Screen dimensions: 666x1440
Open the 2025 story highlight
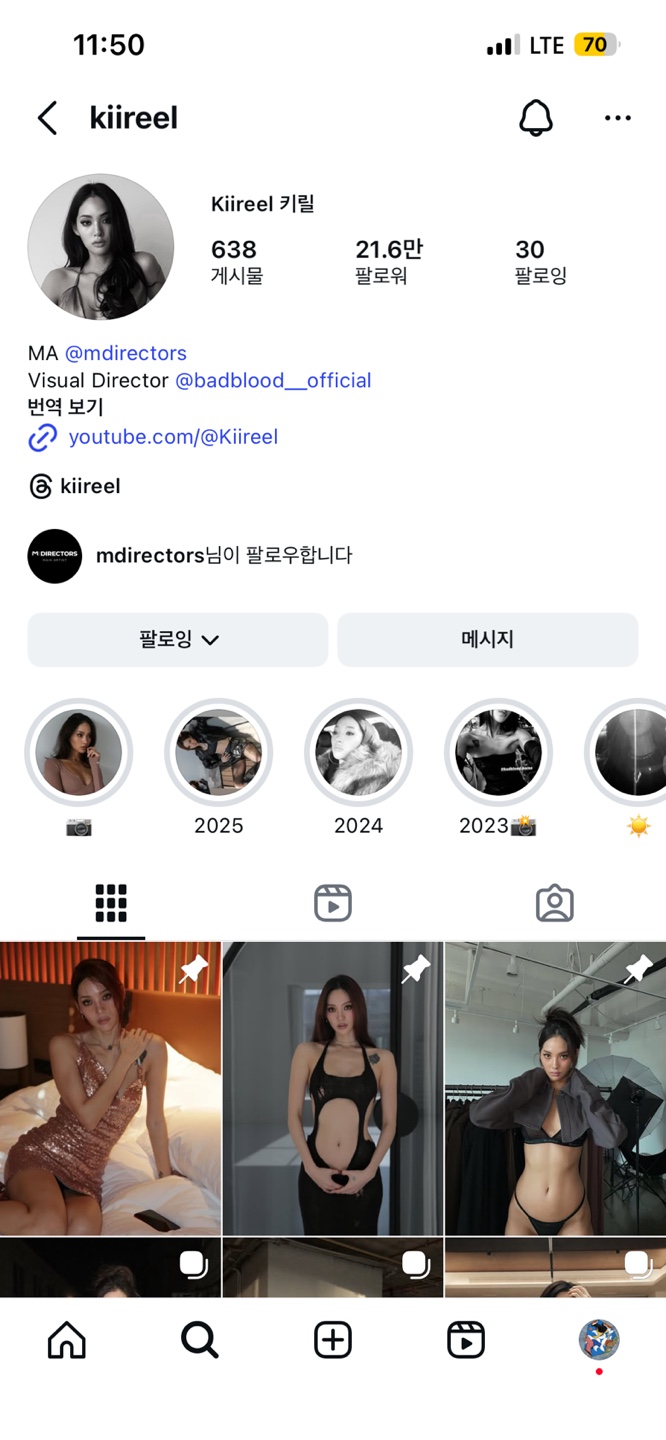click(x=218, y=753)
